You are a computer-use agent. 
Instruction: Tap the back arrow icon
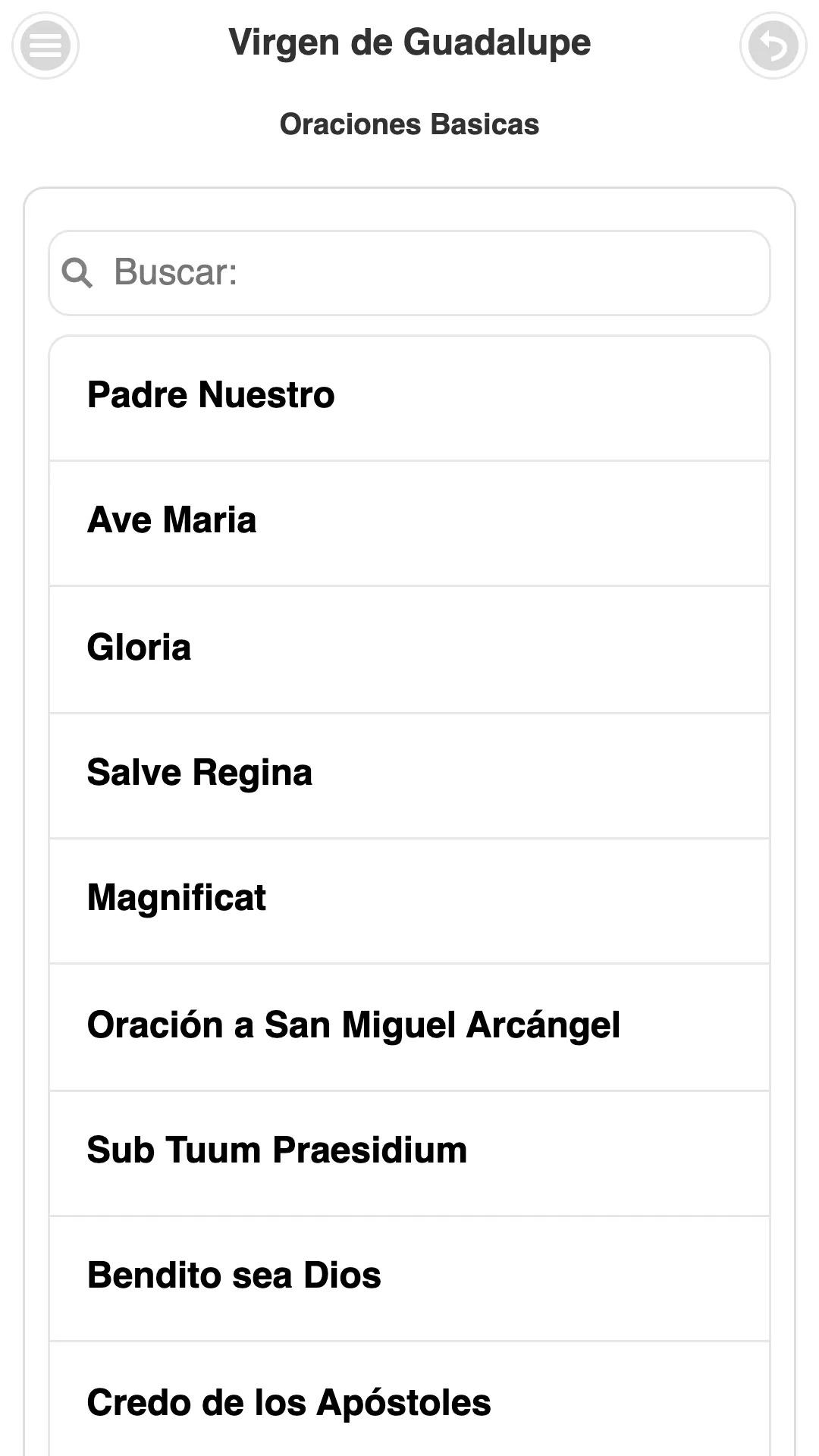[x=773, y=45]
